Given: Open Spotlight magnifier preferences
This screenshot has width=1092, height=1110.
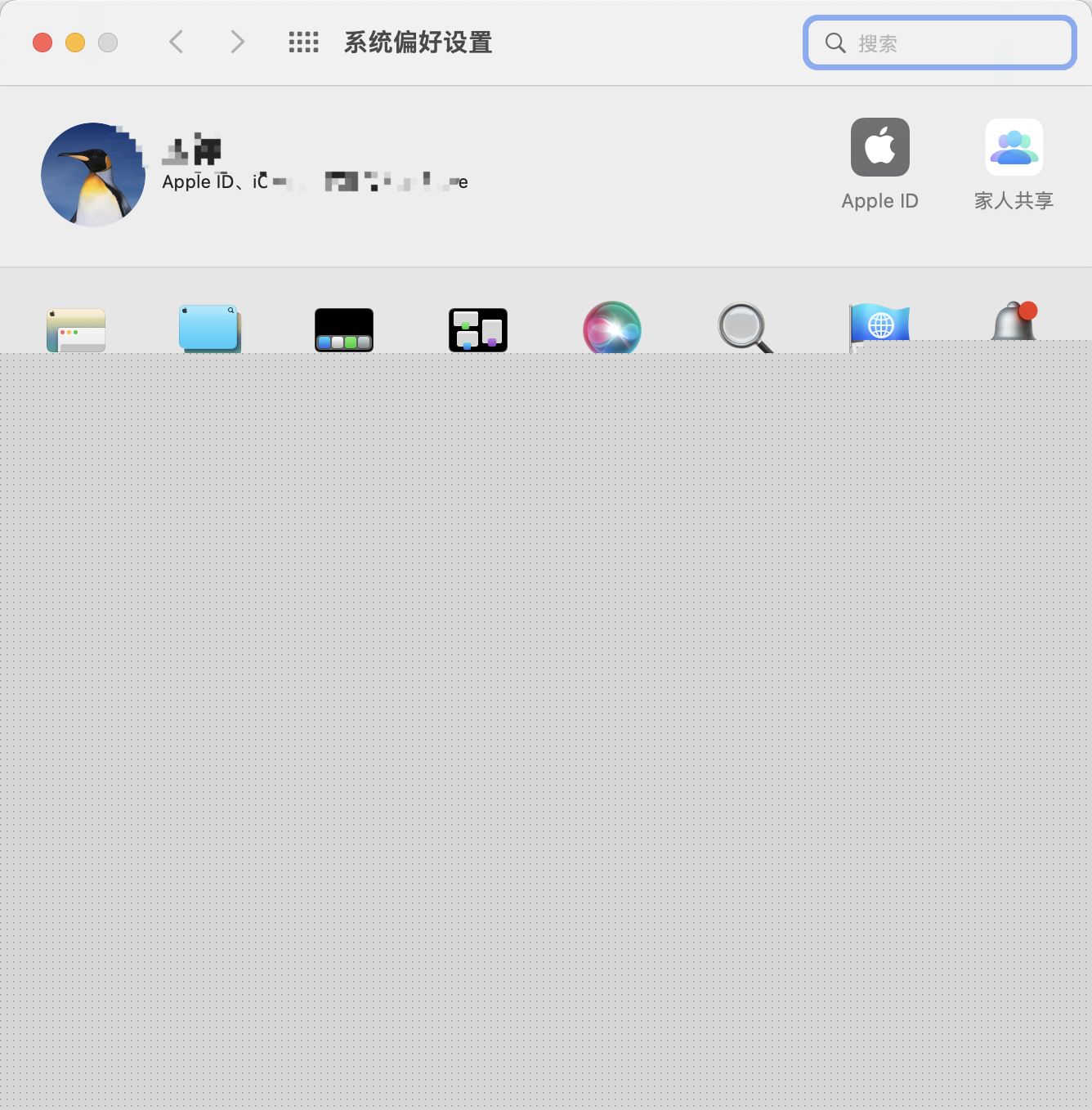Looking at the screenshot, I should 745,328.
